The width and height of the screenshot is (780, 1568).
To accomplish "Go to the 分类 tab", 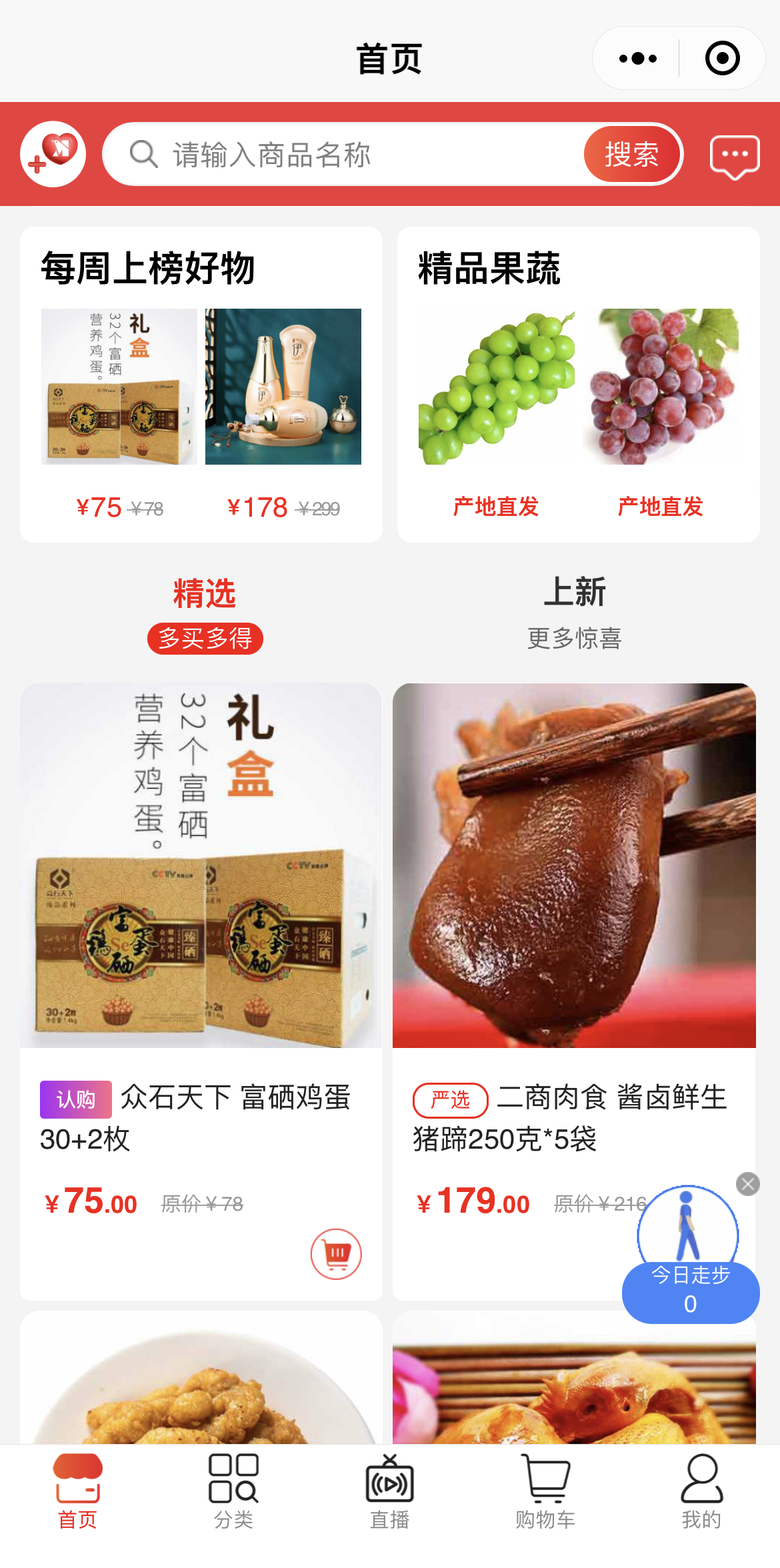I will [233, 1491].
